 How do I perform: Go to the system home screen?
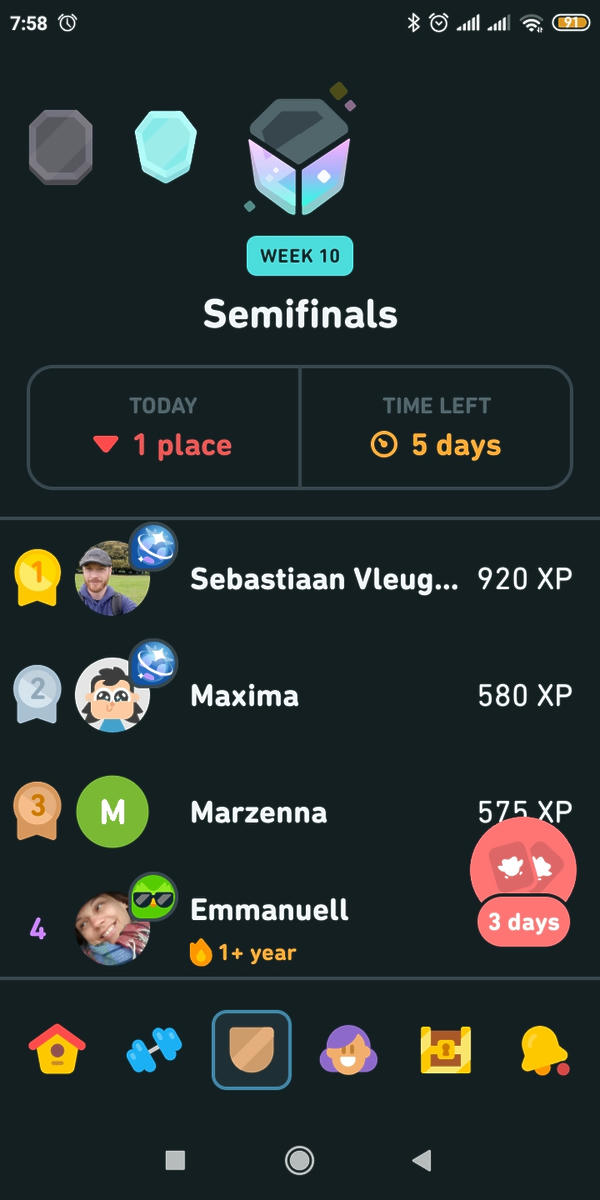point(299,1160)
